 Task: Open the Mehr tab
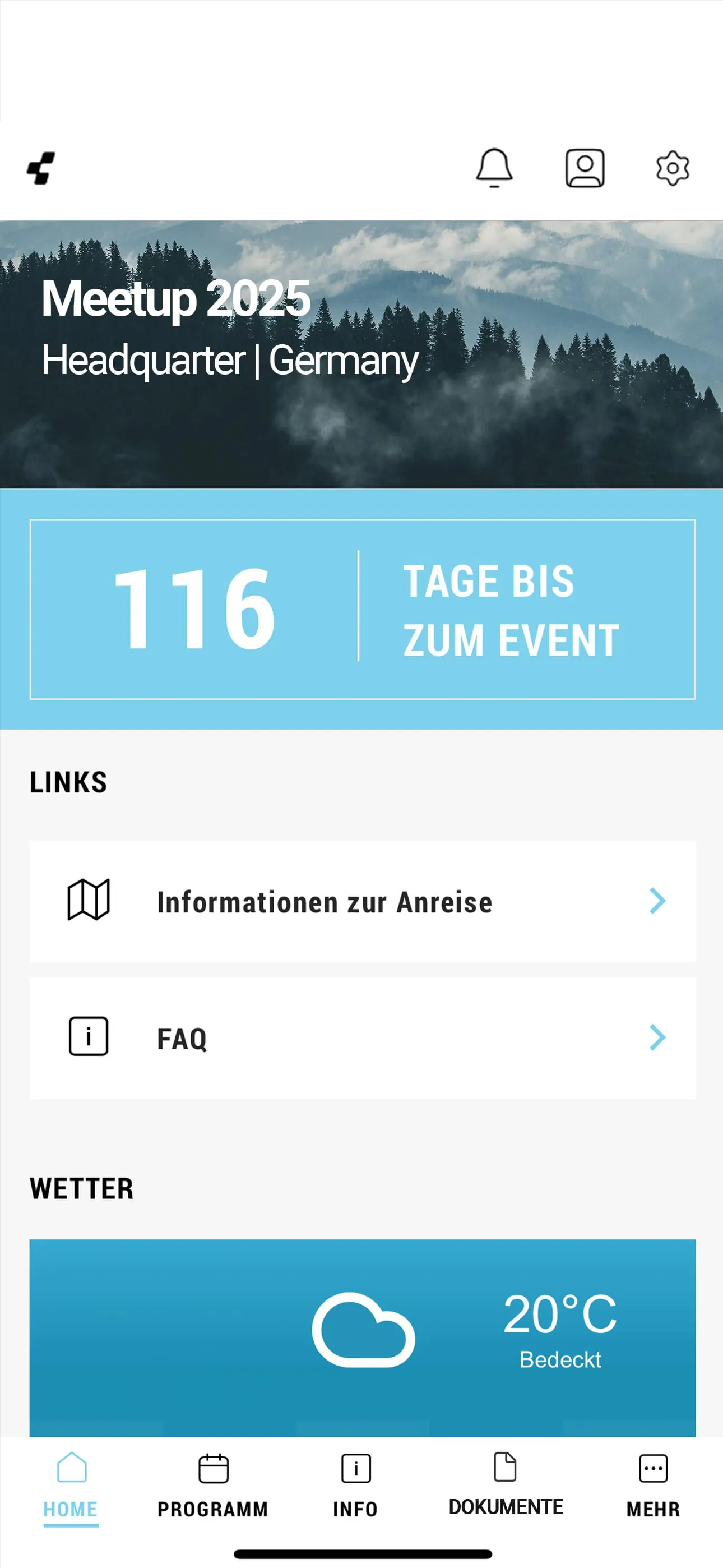[653, 1485]
